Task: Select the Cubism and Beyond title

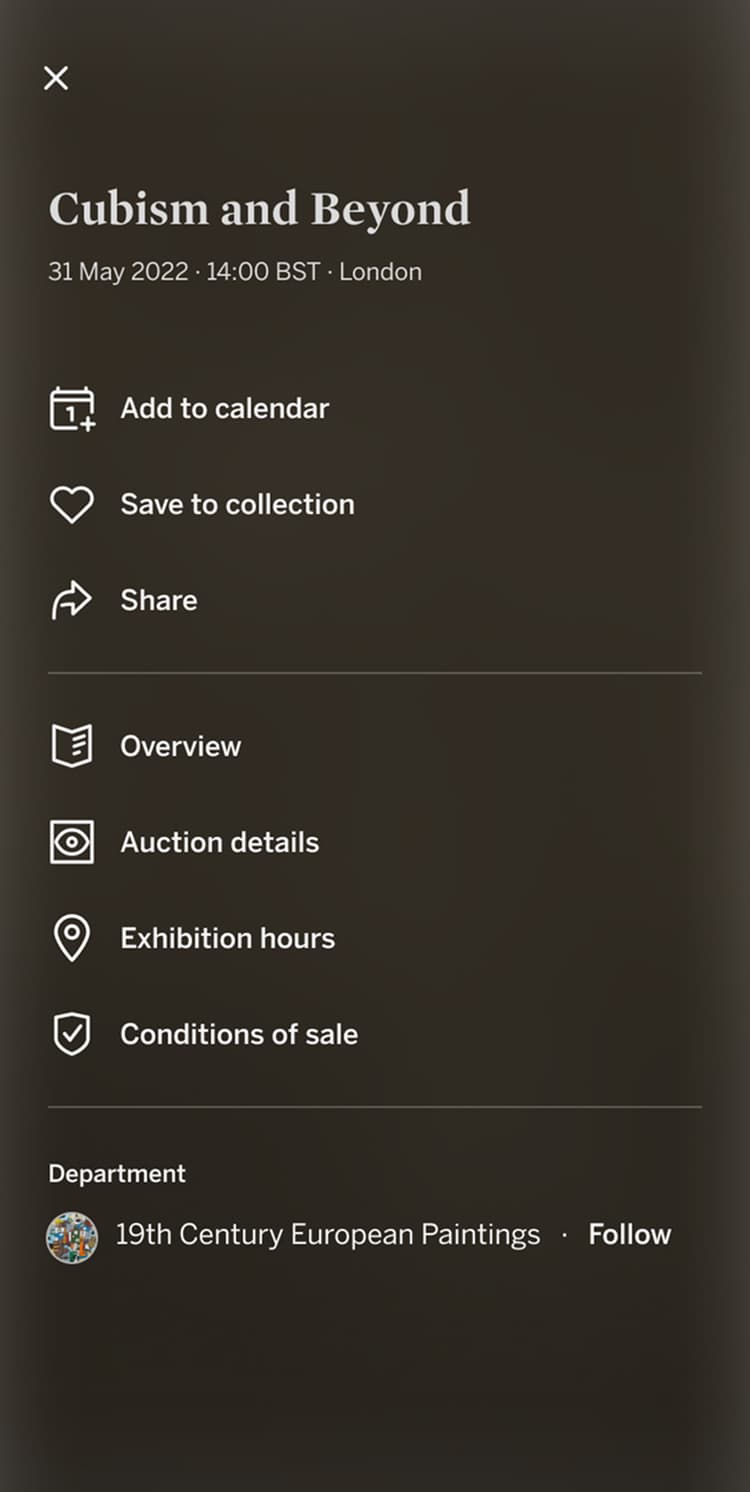Action: [x=260, y=209]
